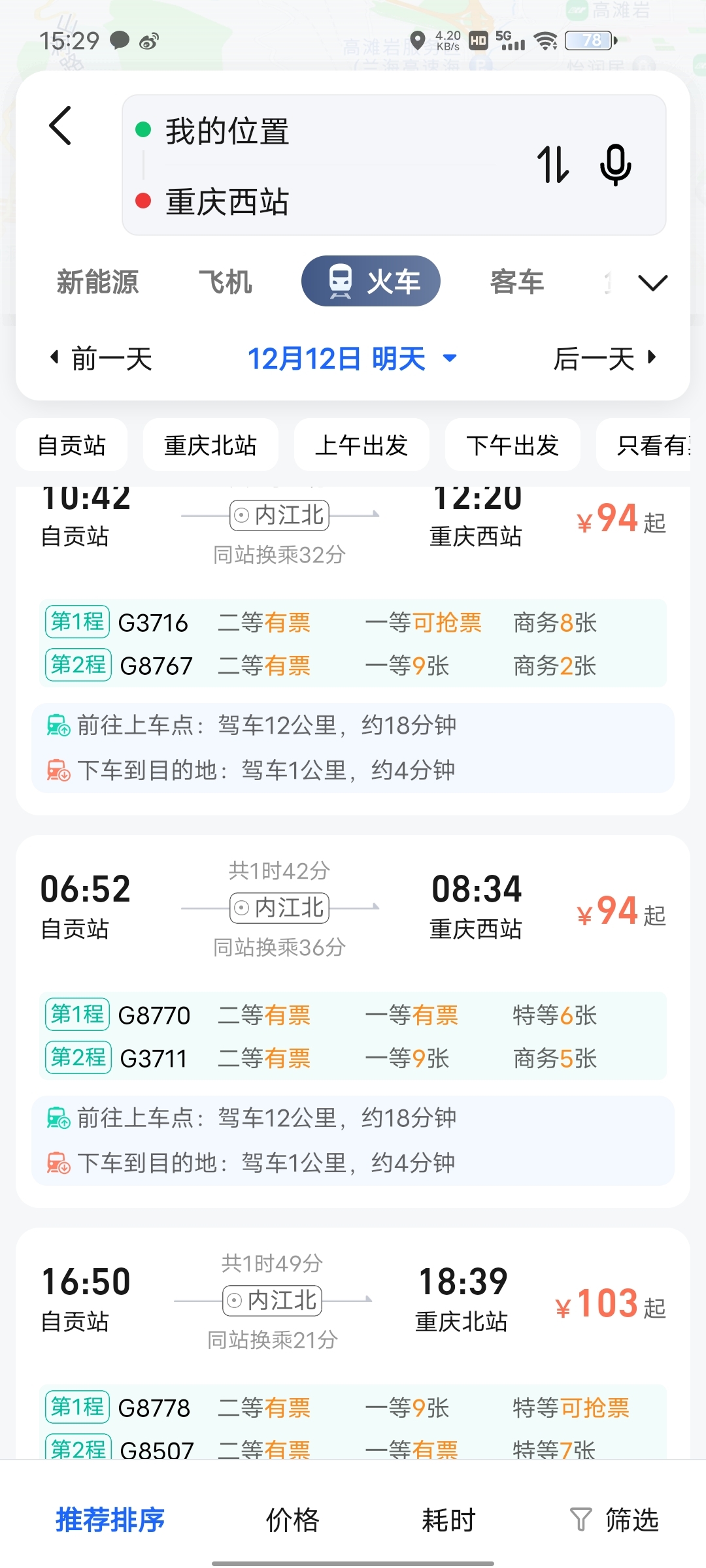Start voice input with the microphone
Image resolution: width=706 pixels, height=1568 pixels.
click(615, 164)
